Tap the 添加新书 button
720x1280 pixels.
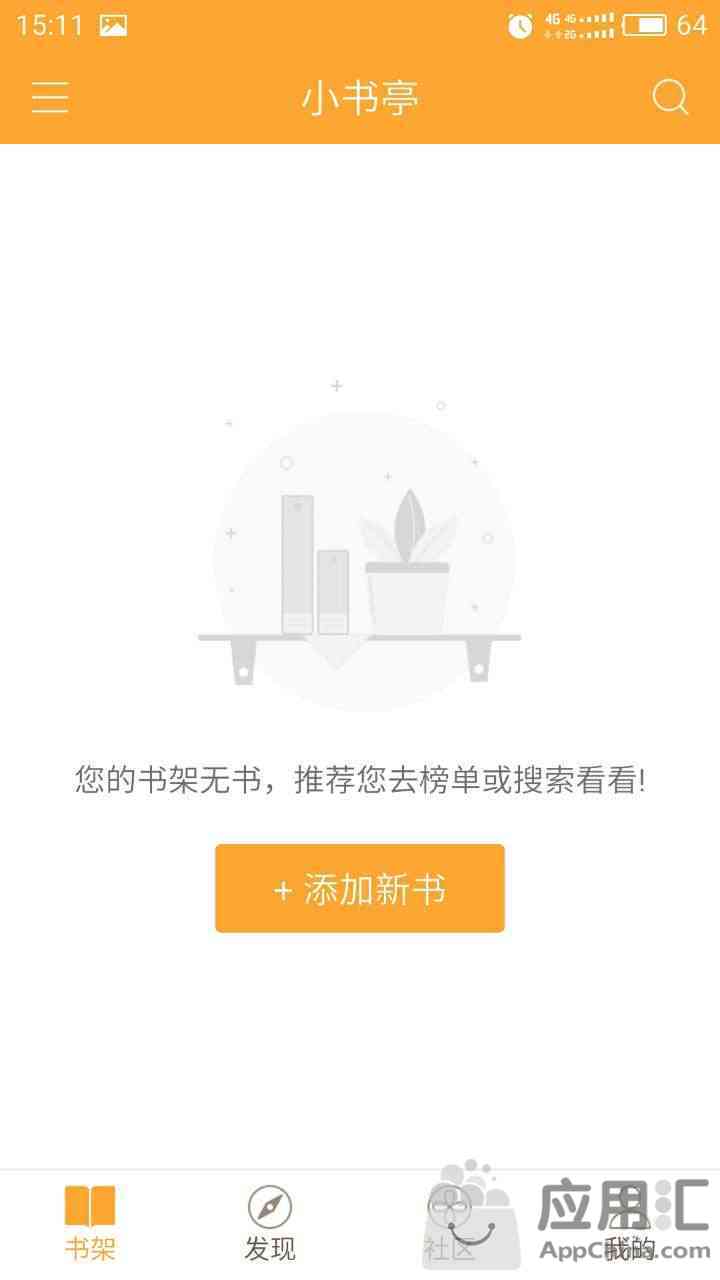pyautogui.click(x=360, y=888)
